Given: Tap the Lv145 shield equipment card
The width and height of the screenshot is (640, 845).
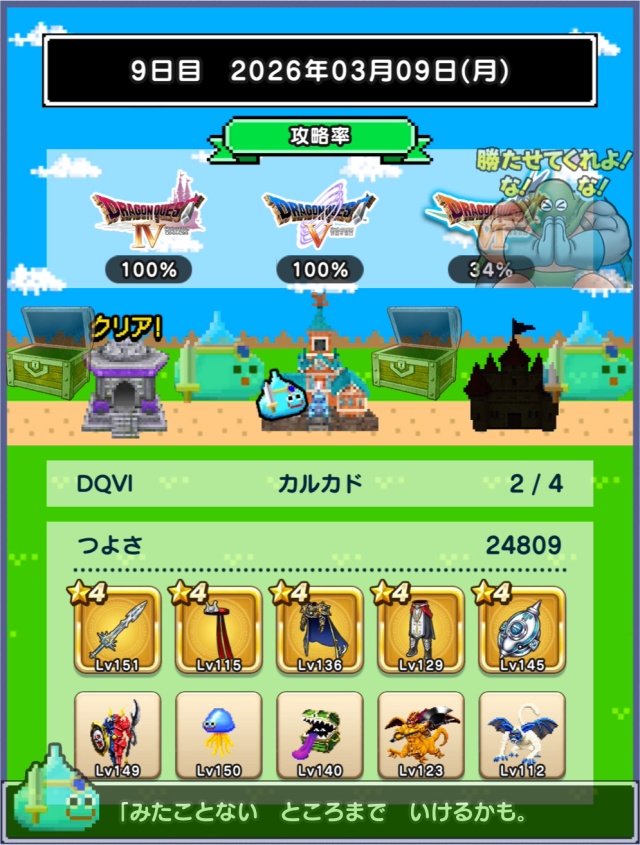Looking at the screenshot, I should pos(522,631).
